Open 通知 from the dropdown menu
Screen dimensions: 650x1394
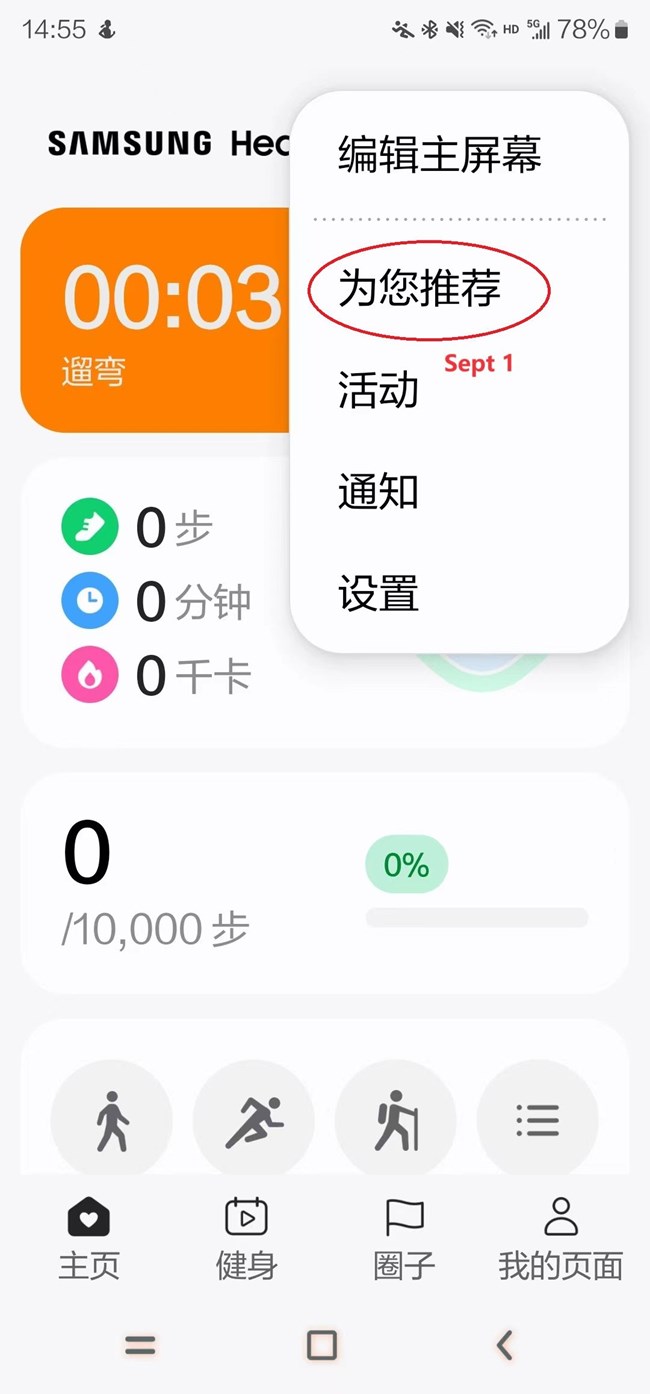coord(378,491)
